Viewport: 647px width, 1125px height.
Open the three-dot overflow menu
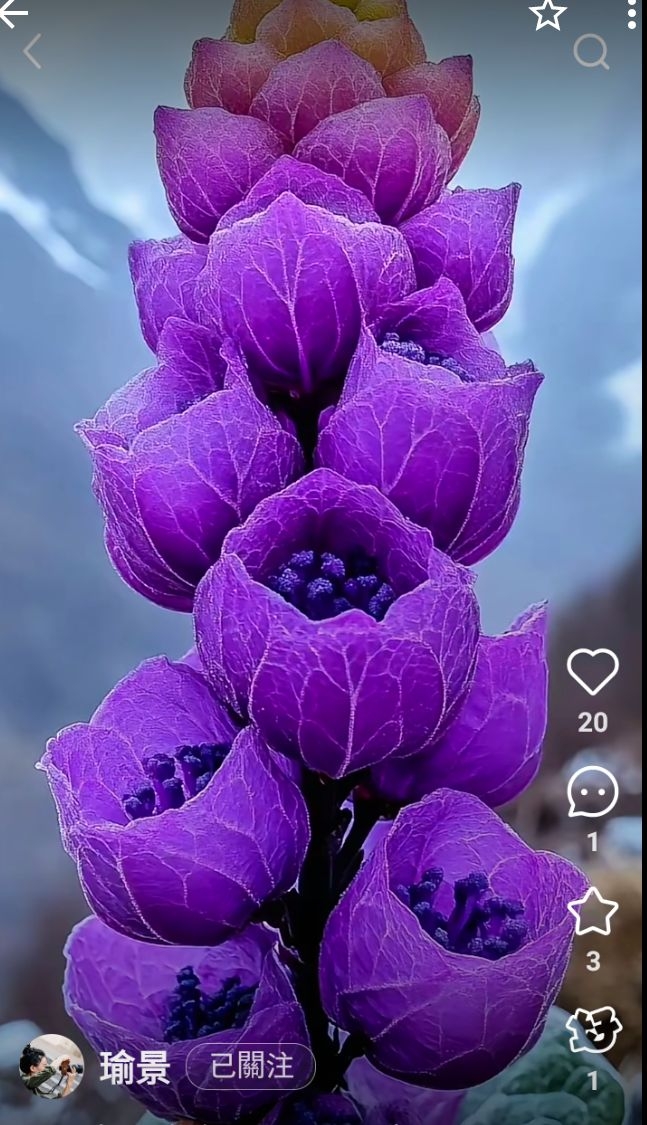coord(631,14)
